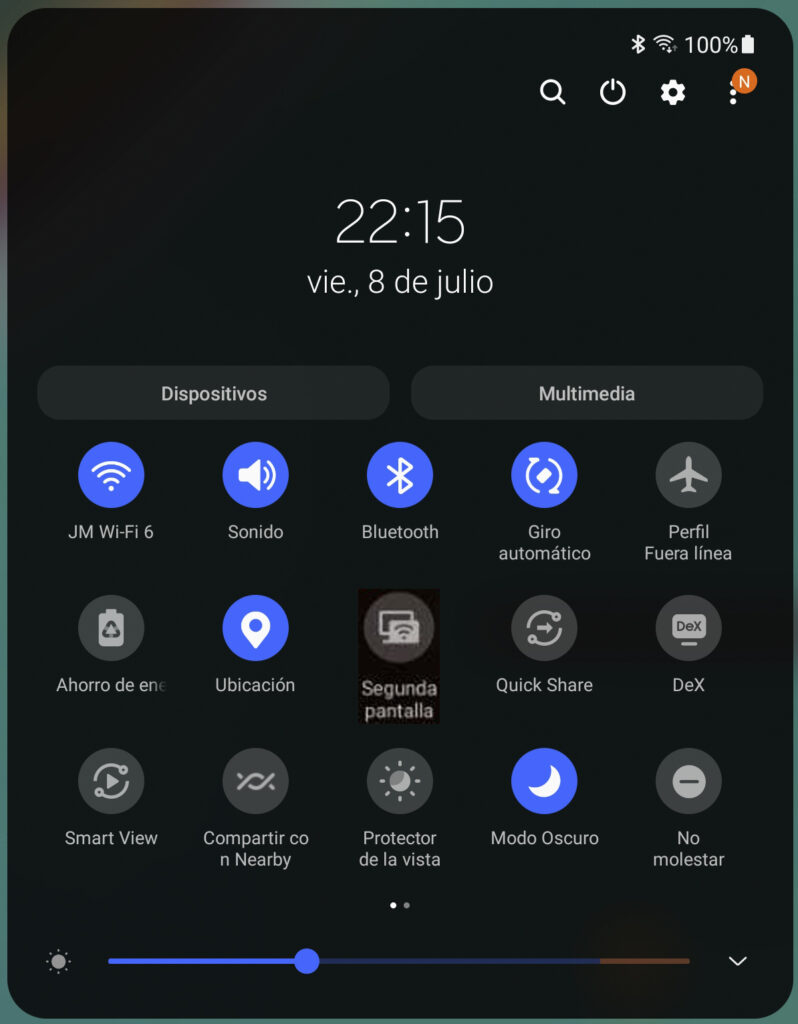Toggle Sonido mode
Viewport: 798px width, 1024px height.
tap(255, 475)
